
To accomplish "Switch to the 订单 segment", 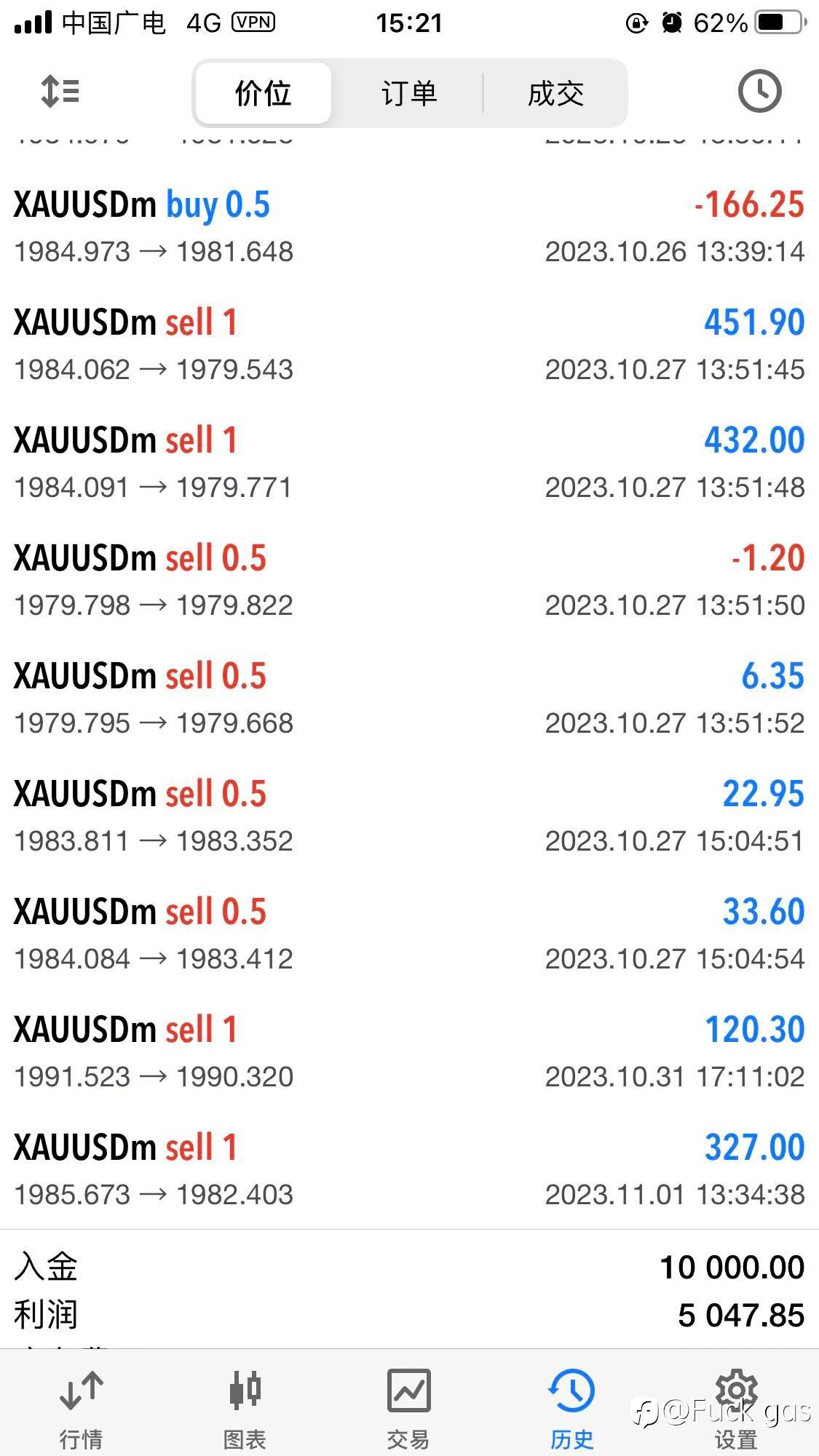I will 409,93.
